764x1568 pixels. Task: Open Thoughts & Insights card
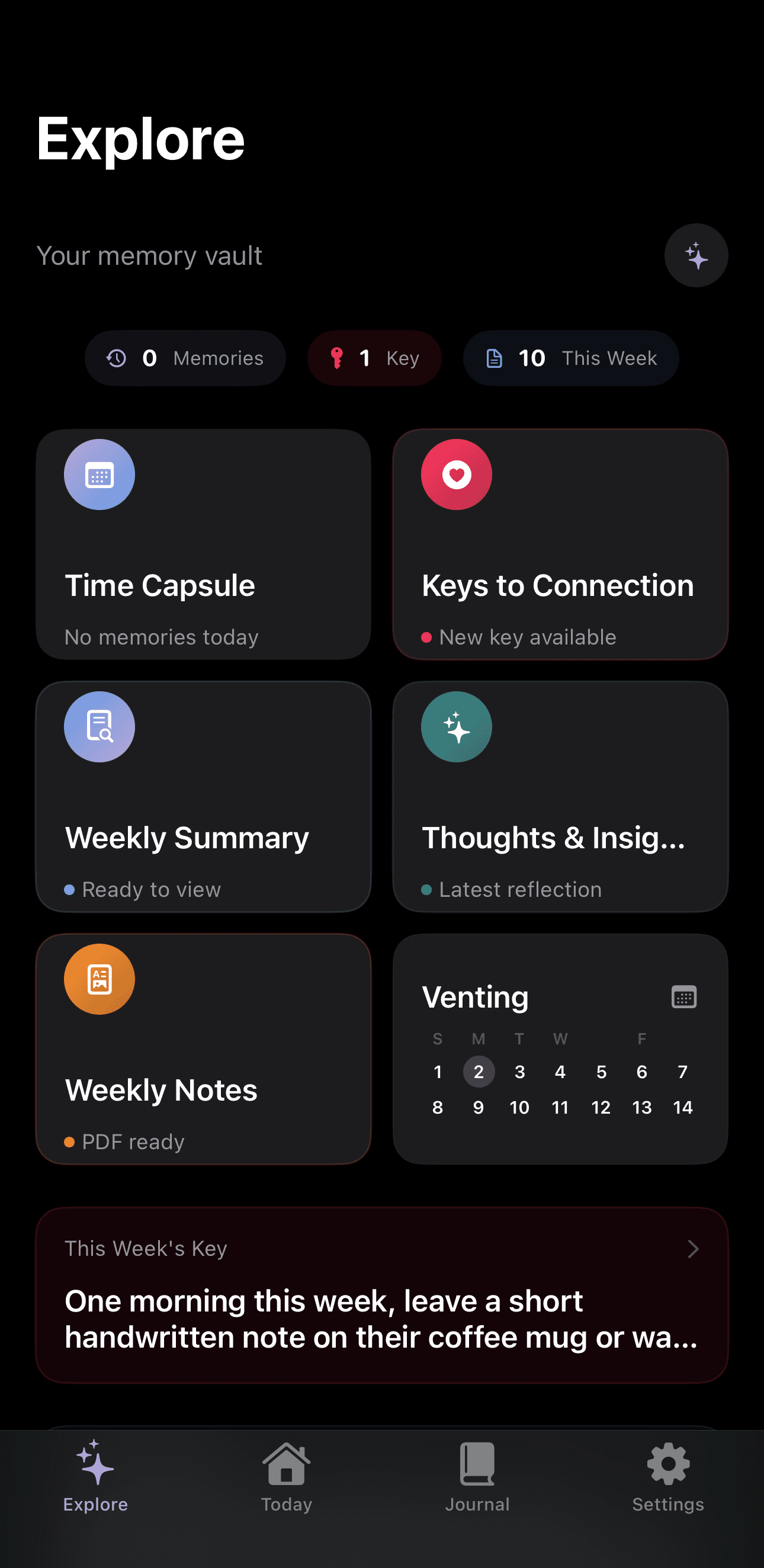560,796
